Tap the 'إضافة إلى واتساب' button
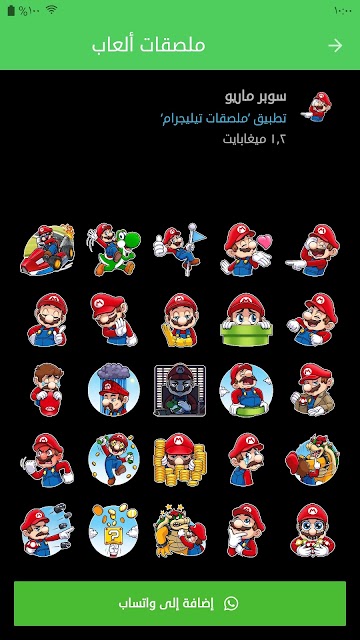 pyautogui.click(x=180, y=604)
